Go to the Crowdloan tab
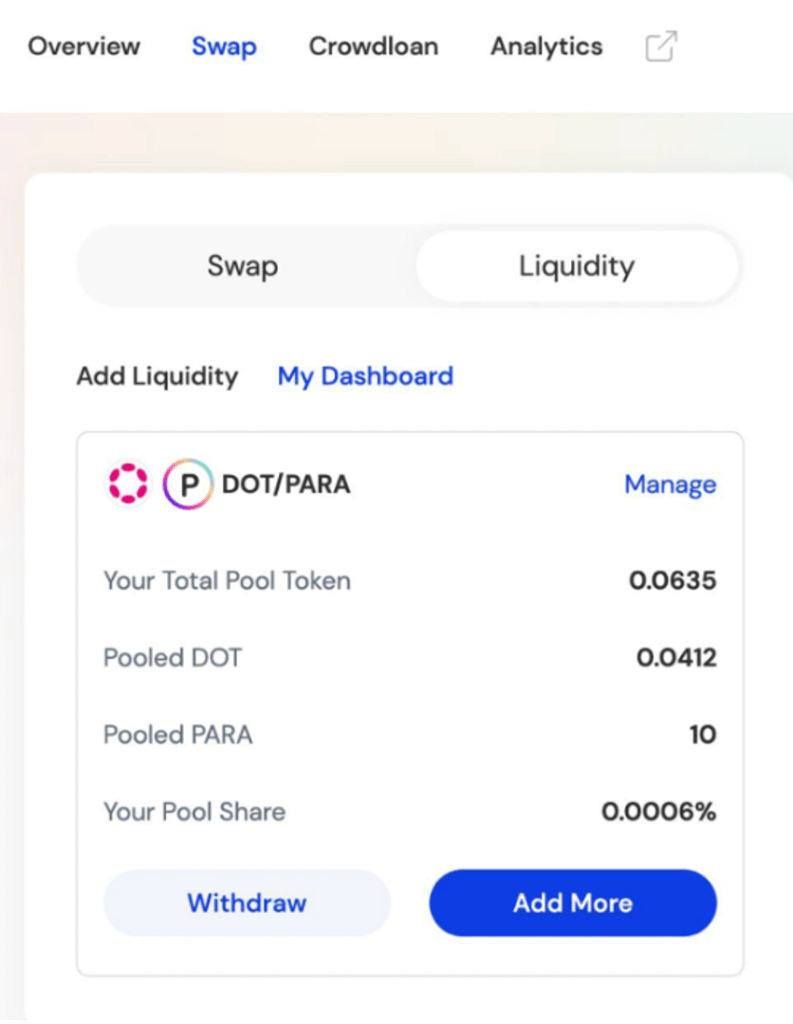 373,47
